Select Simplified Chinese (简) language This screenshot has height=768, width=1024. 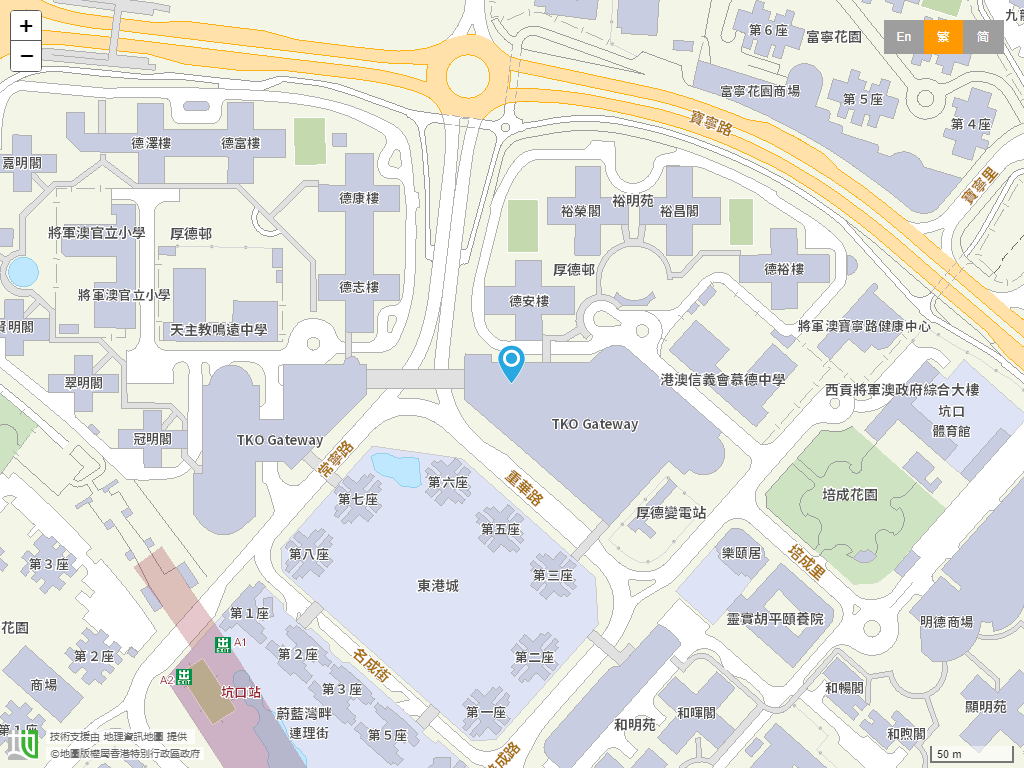click(x=983, y=37)
